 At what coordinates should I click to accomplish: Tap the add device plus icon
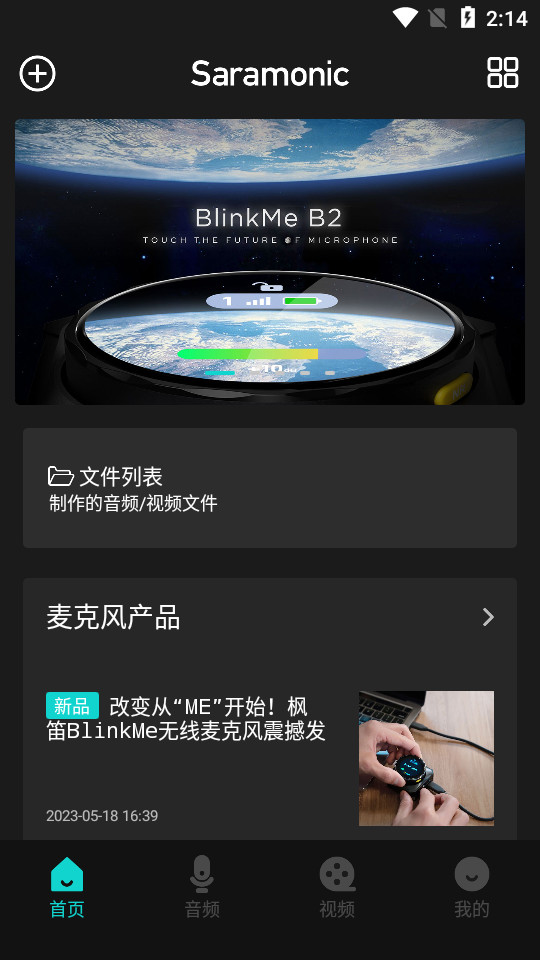coord(37,74)
